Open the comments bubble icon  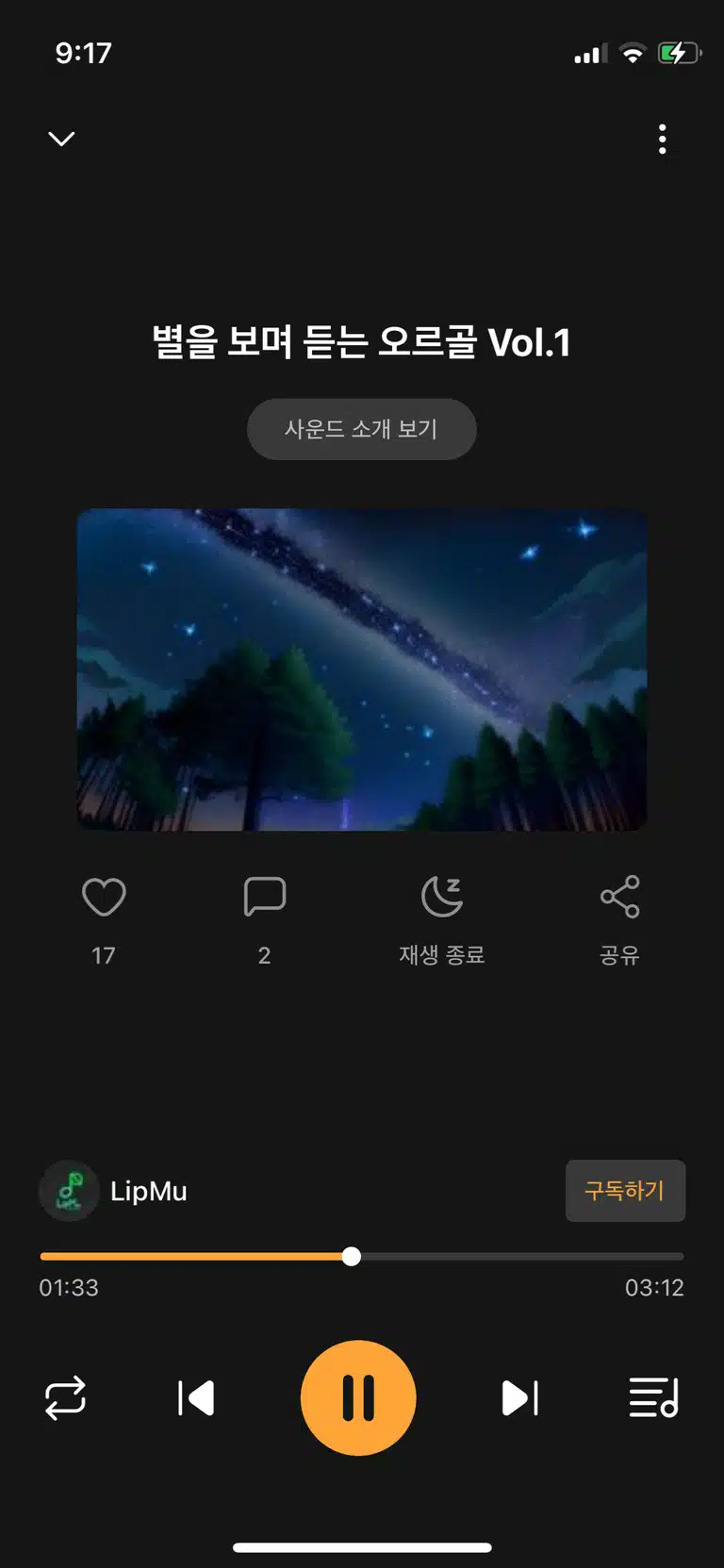[x=265, y=897]
